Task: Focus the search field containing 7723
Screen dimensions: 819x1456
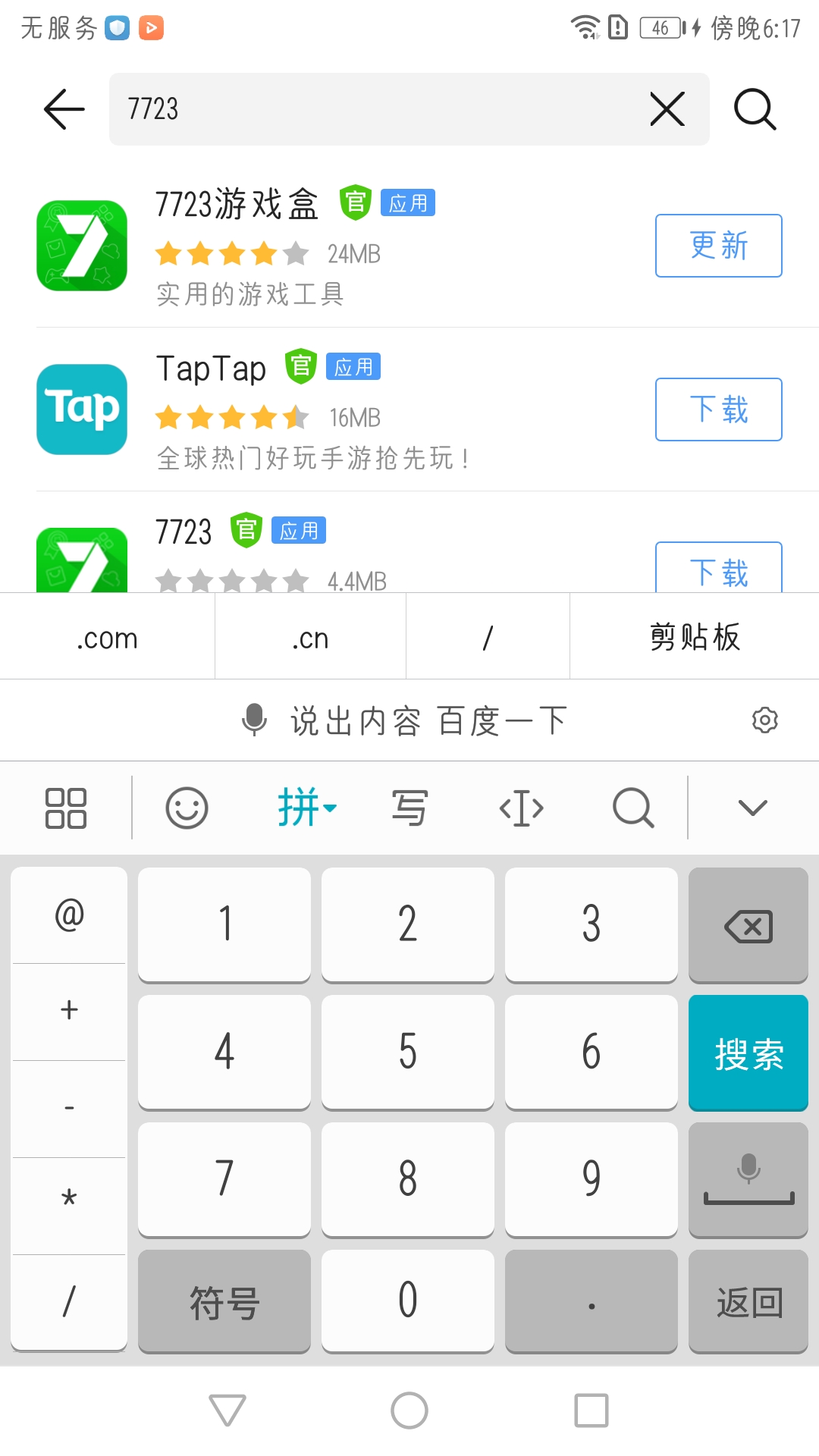Action: [379, 109]
